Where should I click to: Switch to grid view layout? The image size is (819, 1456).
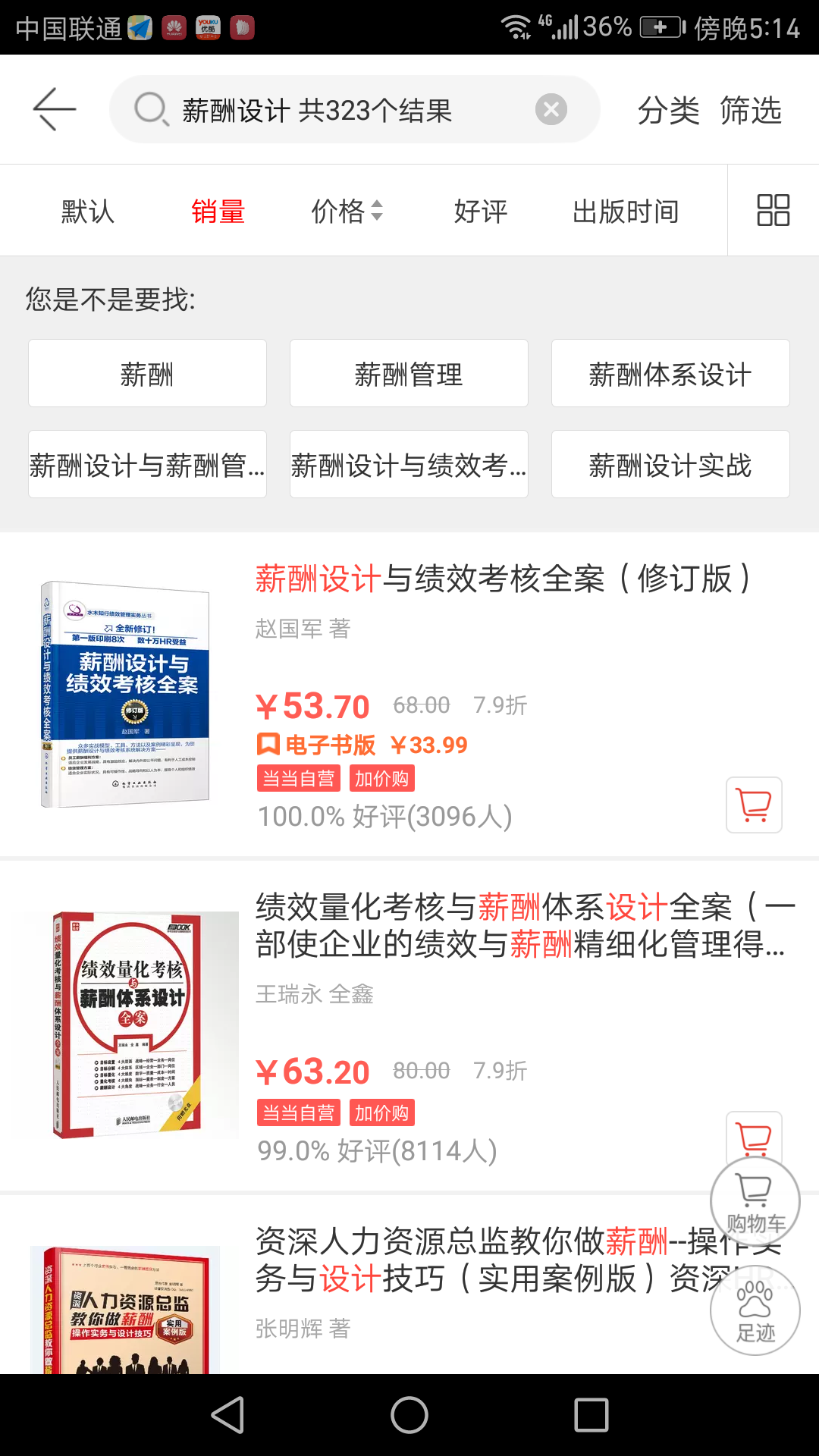pyautogui.click(x=773, y=211)
